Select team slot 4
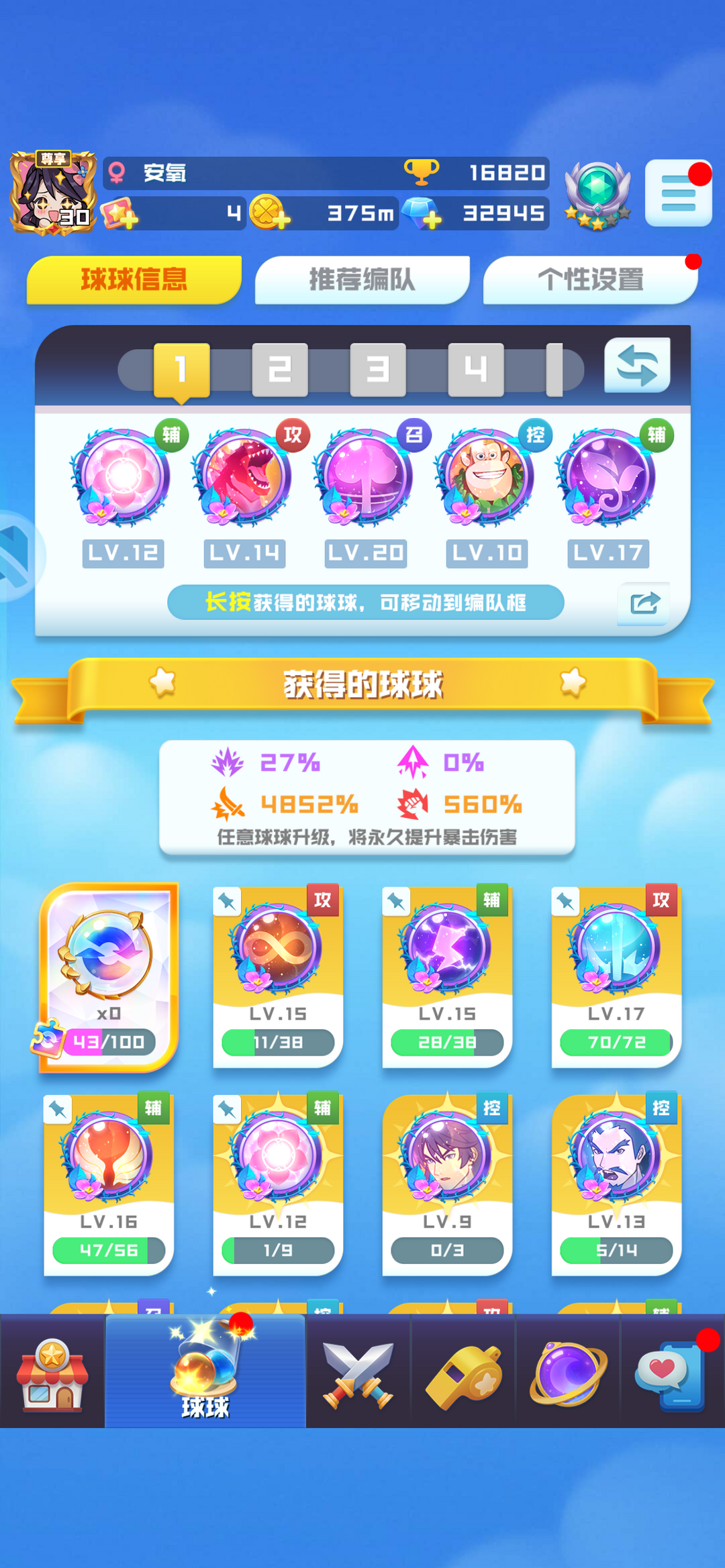The width and height of the screenshot is (725, 1568). tap(476, 369)
